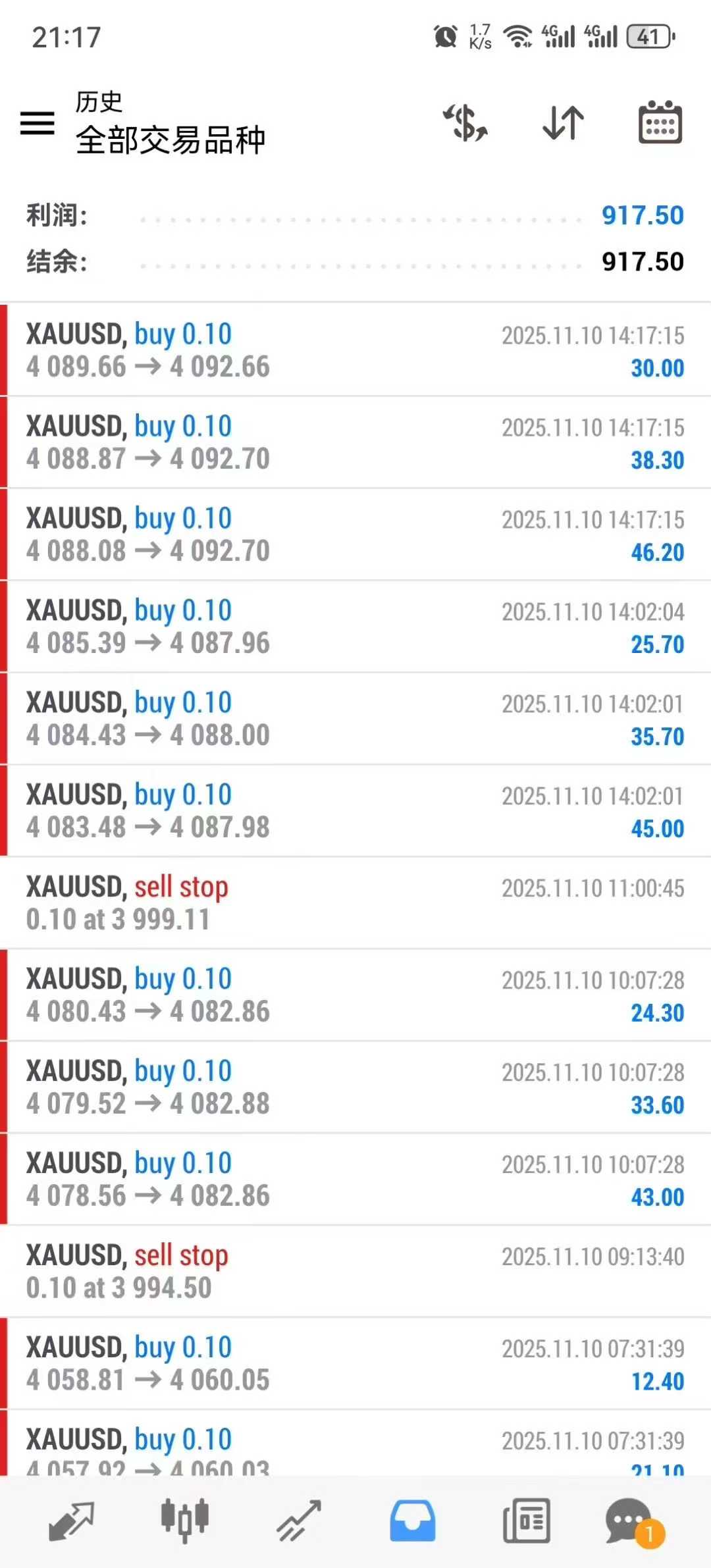The height and width of the screenshot is (1568, 711).
Task: Open the symbol filter dollar icon
Action: pos(465,123)
